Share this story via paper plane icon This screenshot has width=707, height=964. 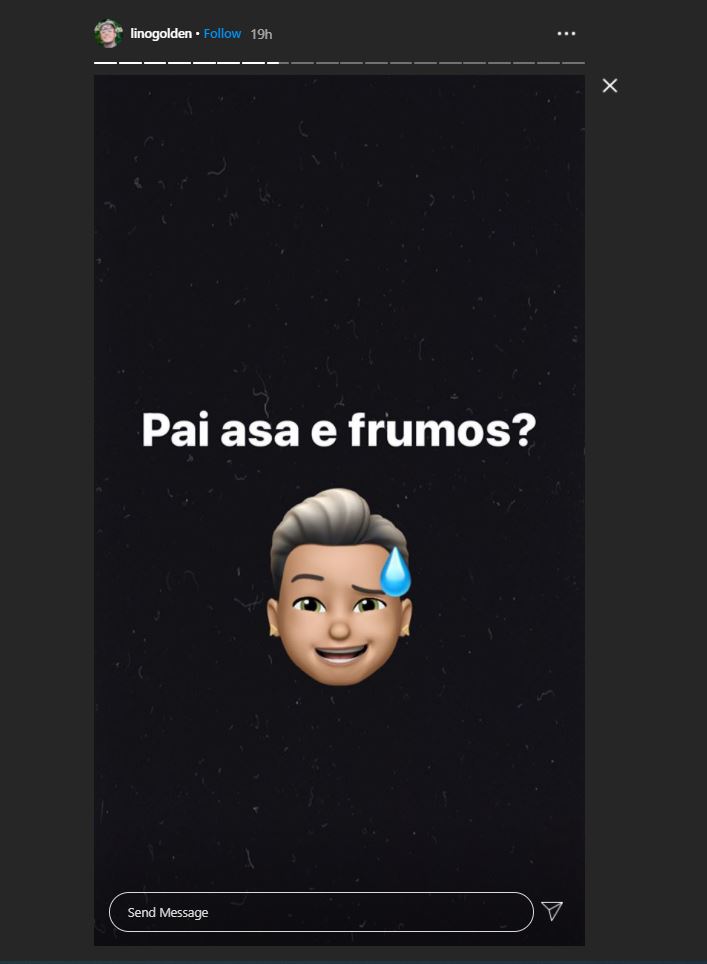[552, 911]
